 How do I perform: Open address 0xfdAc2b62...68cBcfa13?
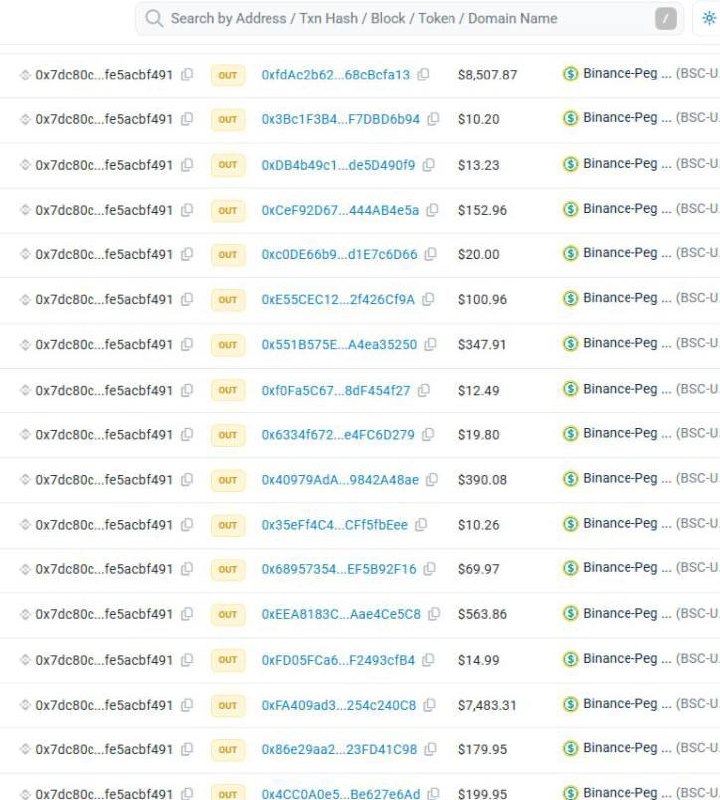[335, 75]
